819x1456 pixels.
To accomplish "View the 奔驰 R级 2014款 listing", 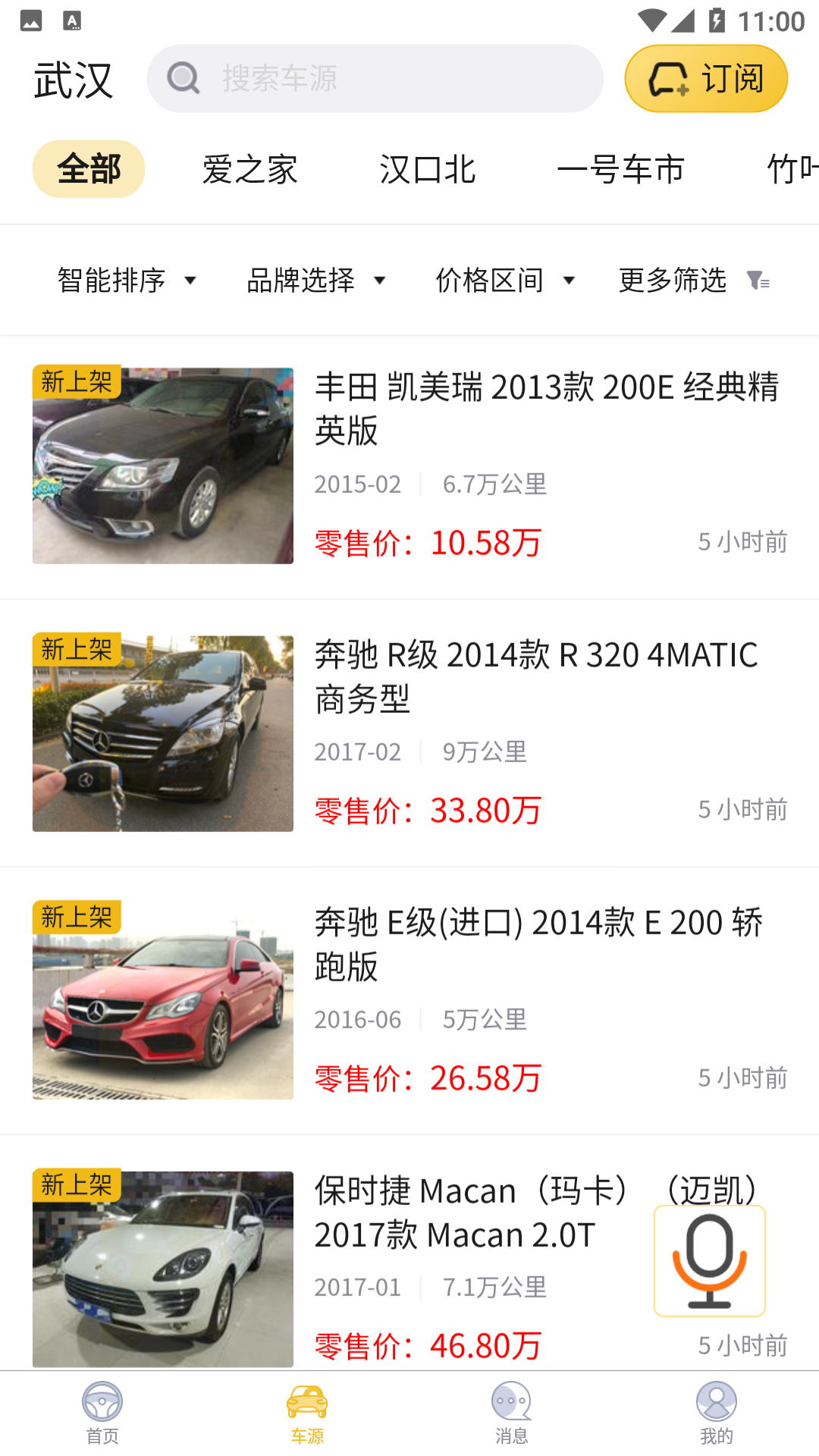I will (x=409, y=733).
